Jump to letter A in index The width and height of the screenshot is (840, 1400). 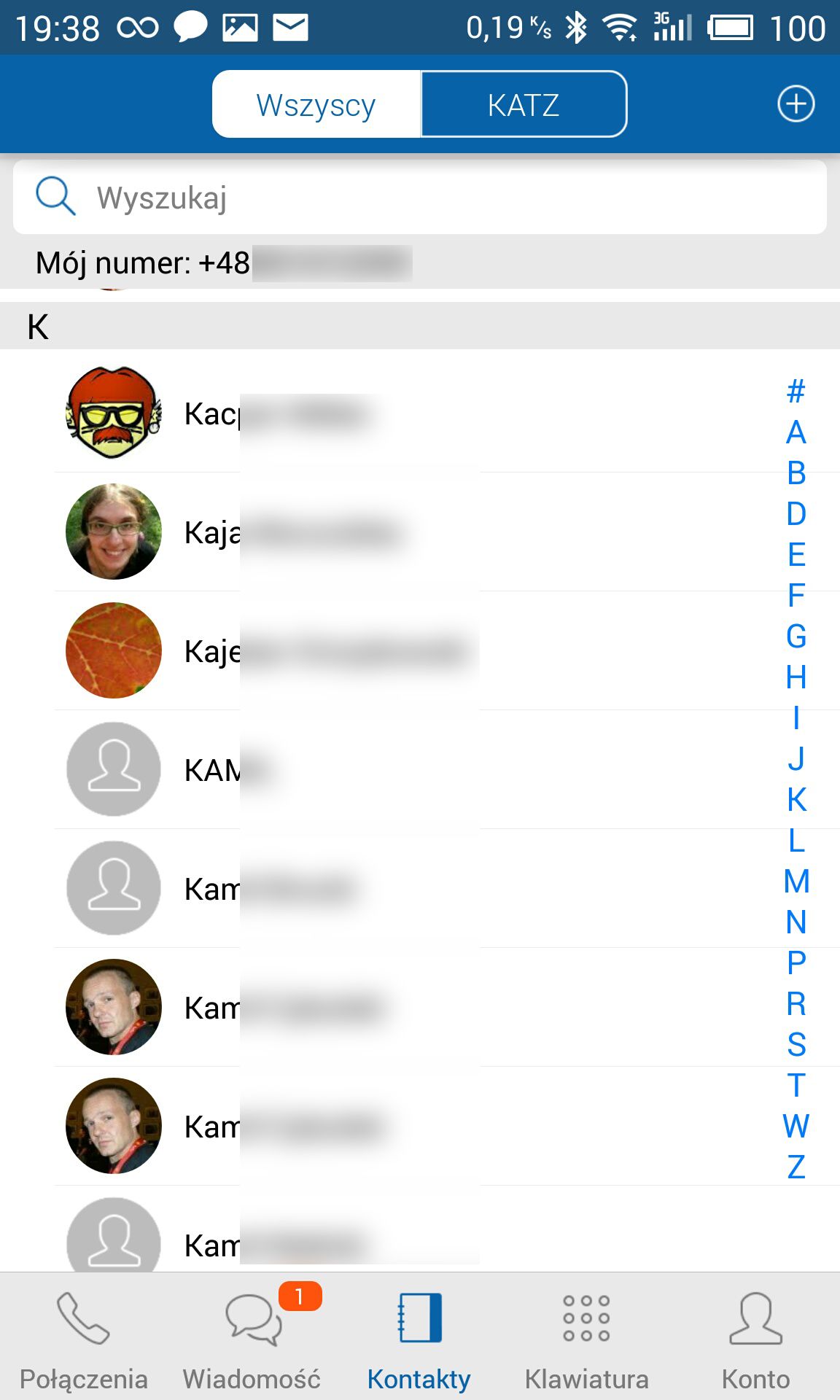click(x=796, y=432)
